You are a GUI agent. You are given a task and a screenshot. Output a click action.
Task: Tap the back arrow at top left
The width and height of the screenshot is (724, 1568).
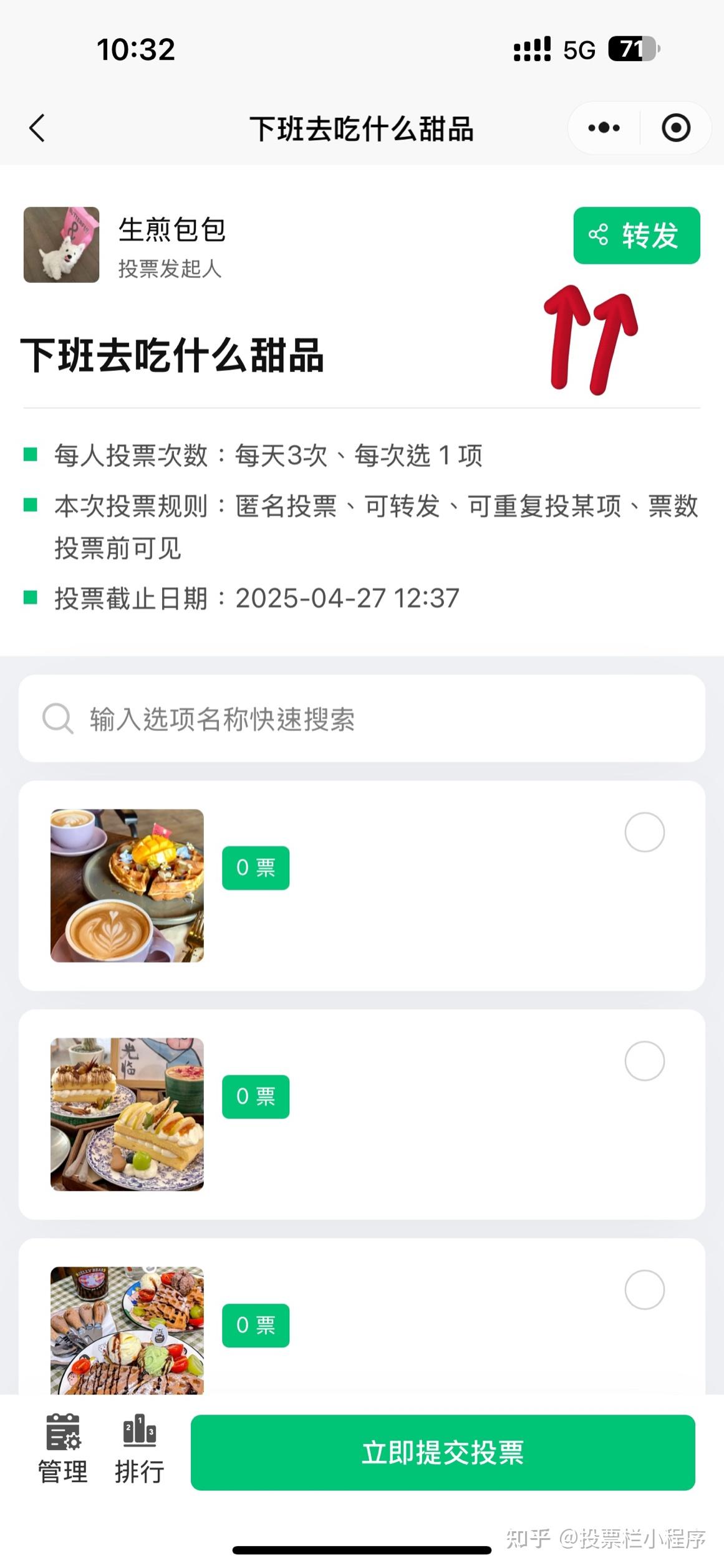click(37, 129)
